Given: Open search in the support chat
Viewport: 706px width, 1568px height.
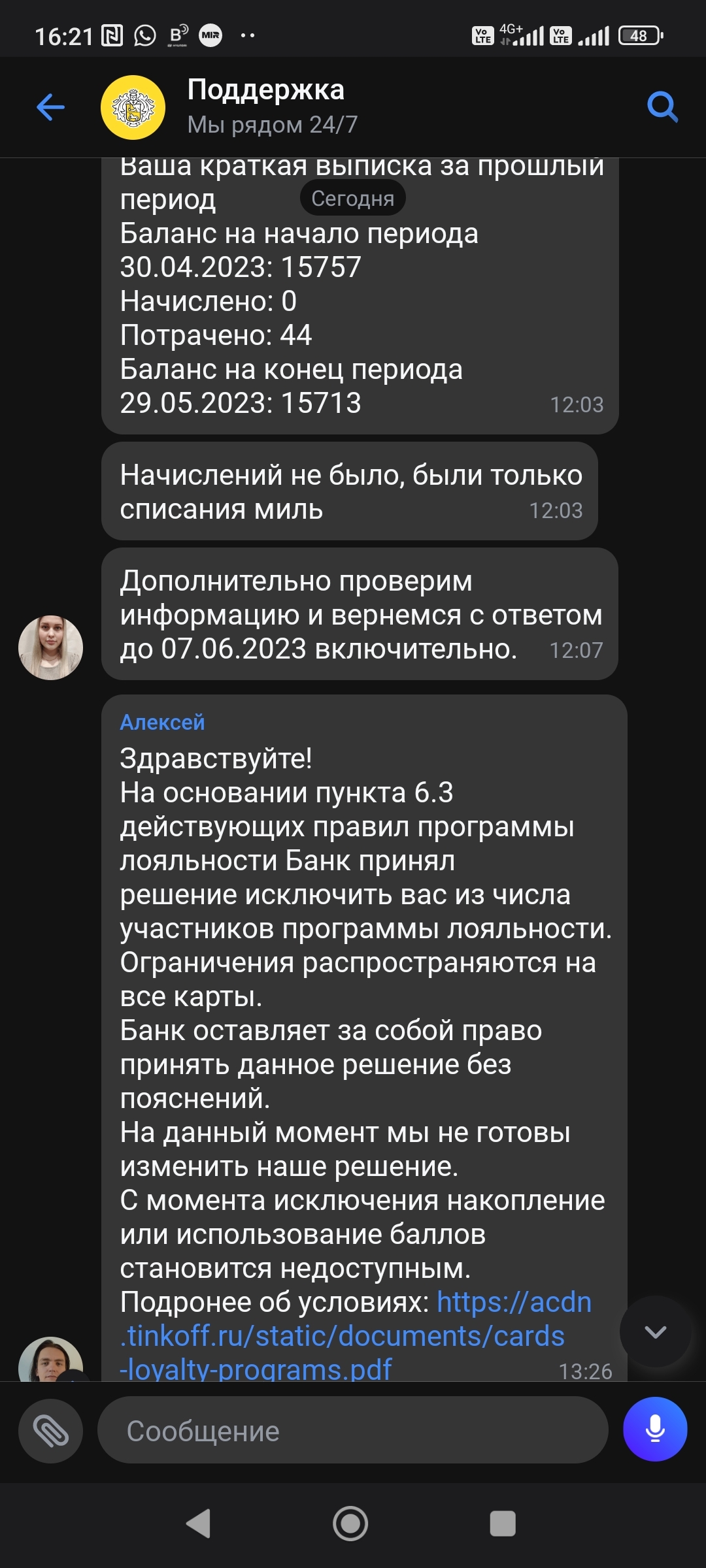Looking at the screenshot, I should coord(662,106).
